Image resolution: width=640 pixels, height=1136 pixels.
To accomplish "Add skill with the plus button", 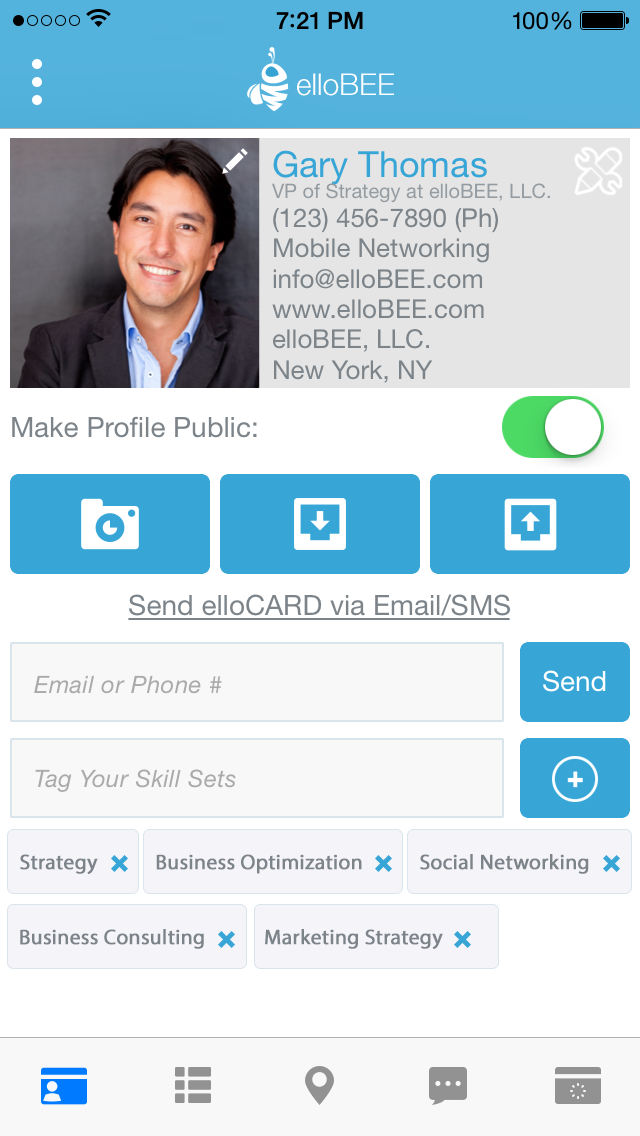I will [574, 778].
